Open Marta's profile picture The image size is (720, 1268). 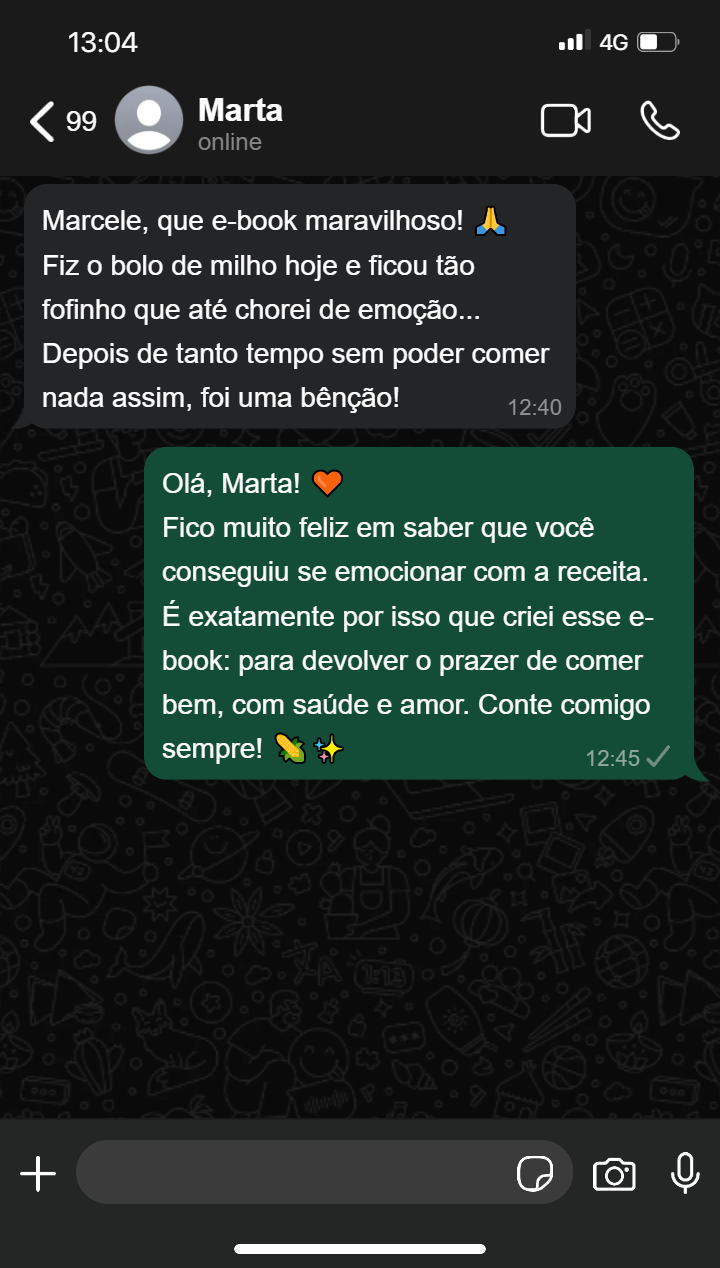149,120
